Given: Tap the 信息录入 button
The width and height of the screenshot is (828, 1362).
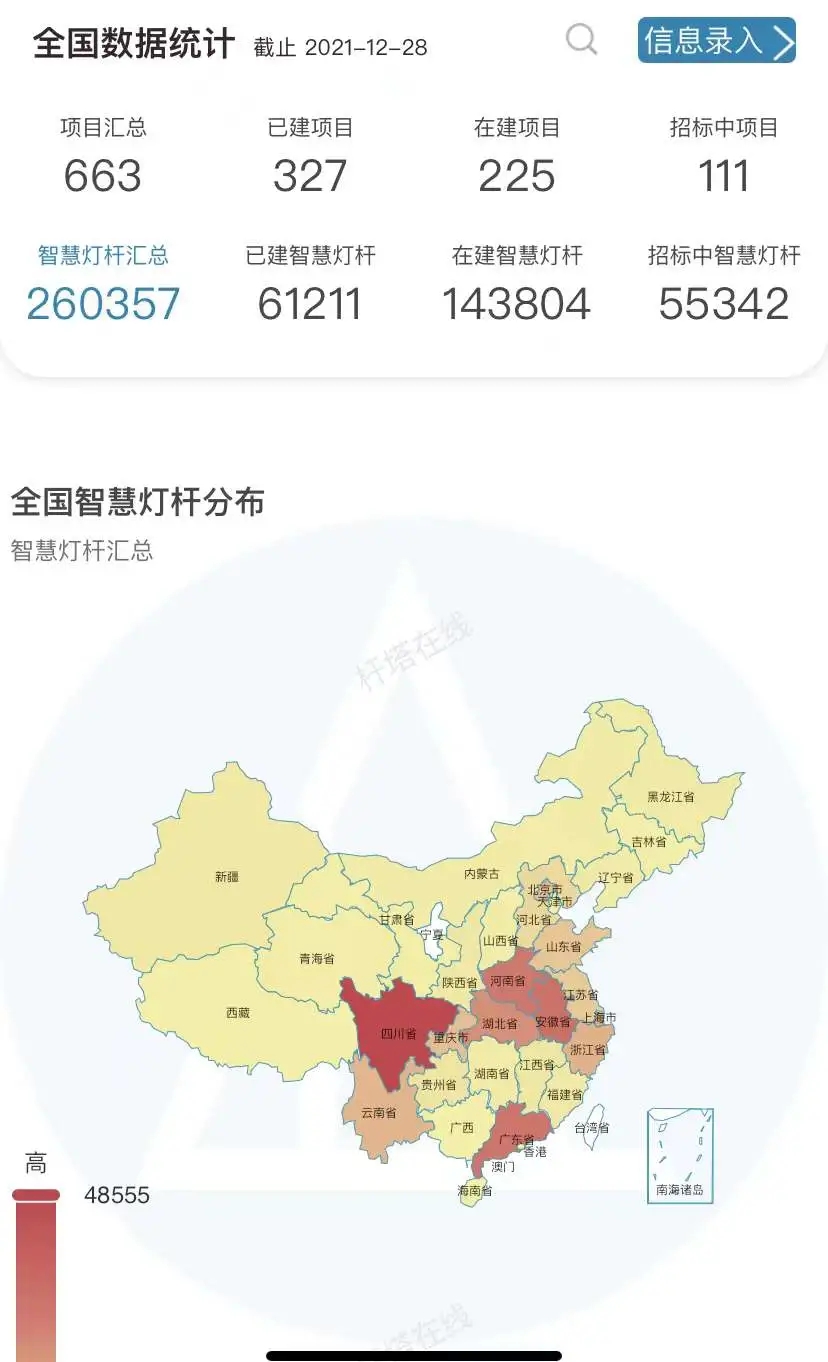Looking at the screenshot, I should [716, 41].
